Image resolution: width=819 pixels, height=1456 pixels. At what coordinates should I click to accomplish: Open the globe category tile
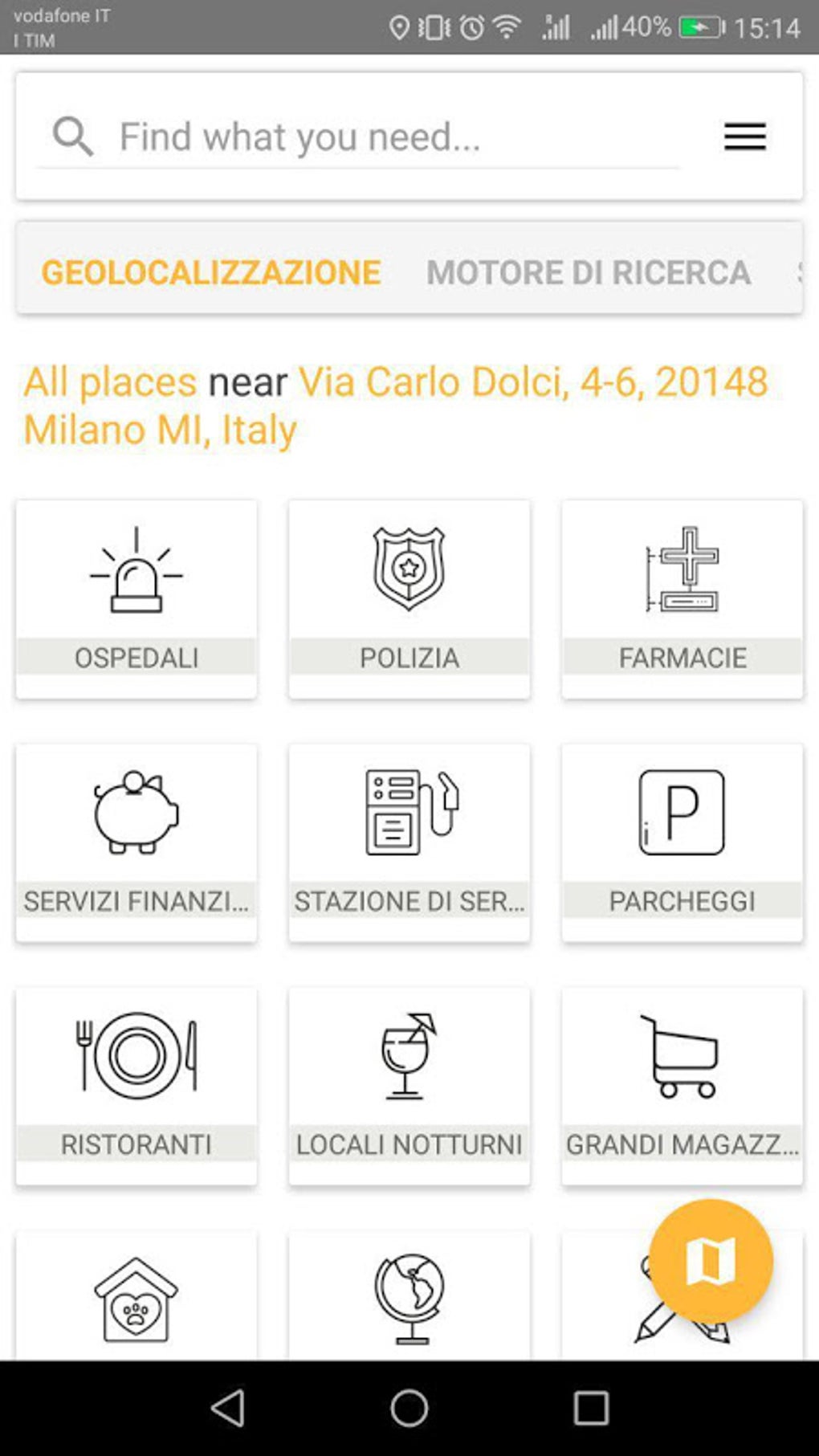click(x=409, y=1299)
